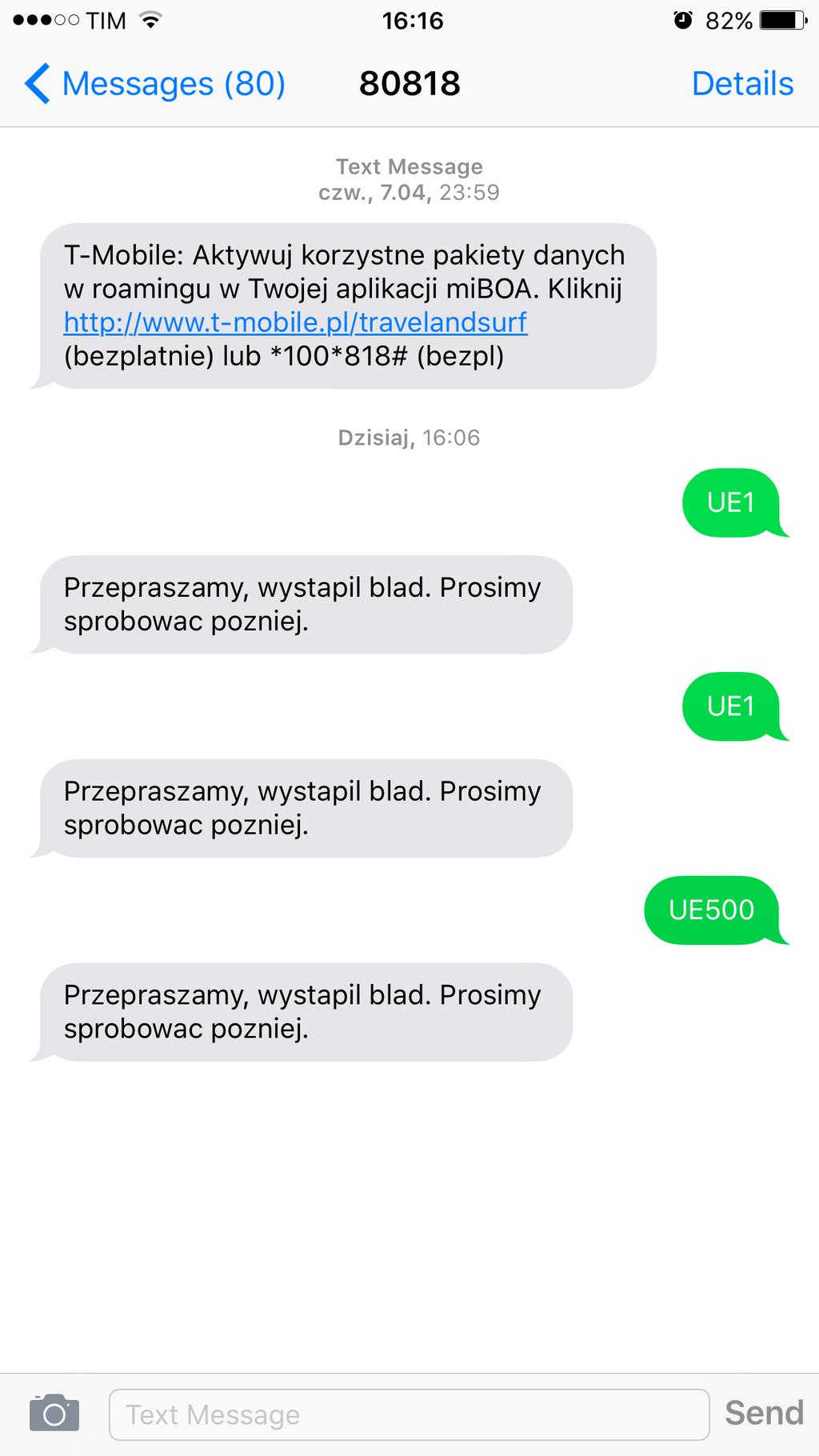
Task: Open Details for 80818 conversation
Action: [742, 83]
